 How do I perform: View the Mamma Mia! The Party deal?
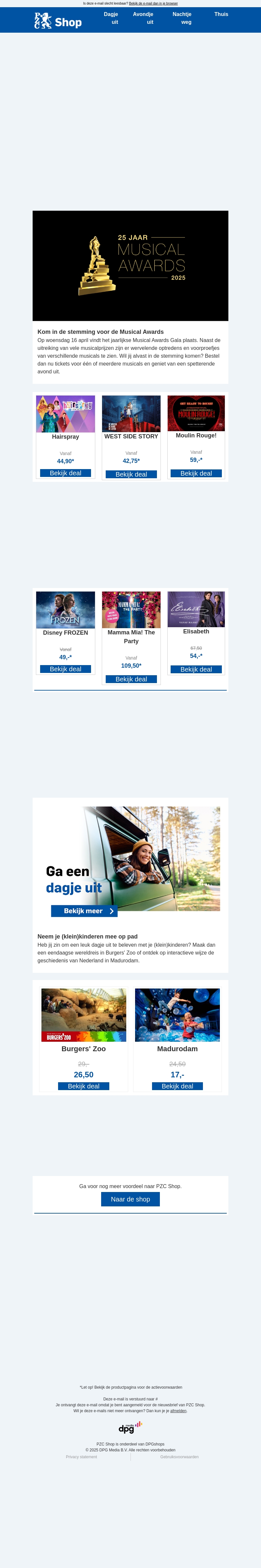pos(131,679)
